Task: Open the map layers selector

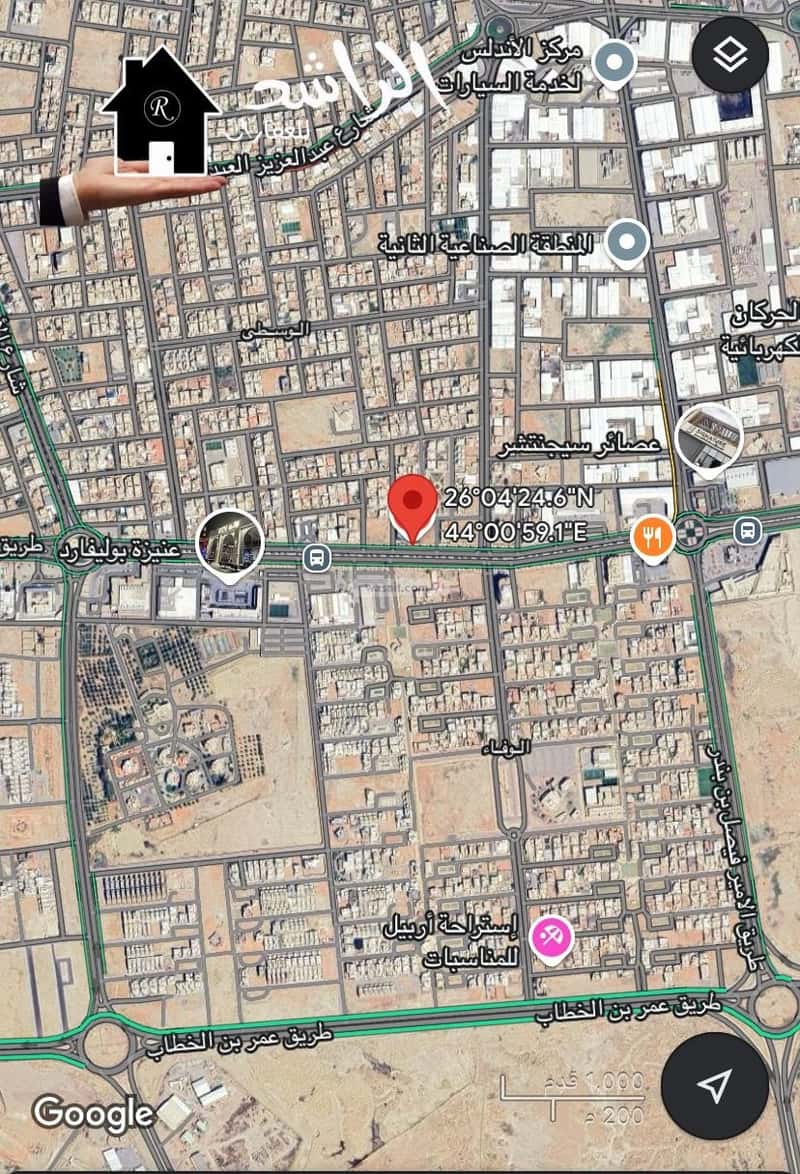Action: [x=730, y=56]
